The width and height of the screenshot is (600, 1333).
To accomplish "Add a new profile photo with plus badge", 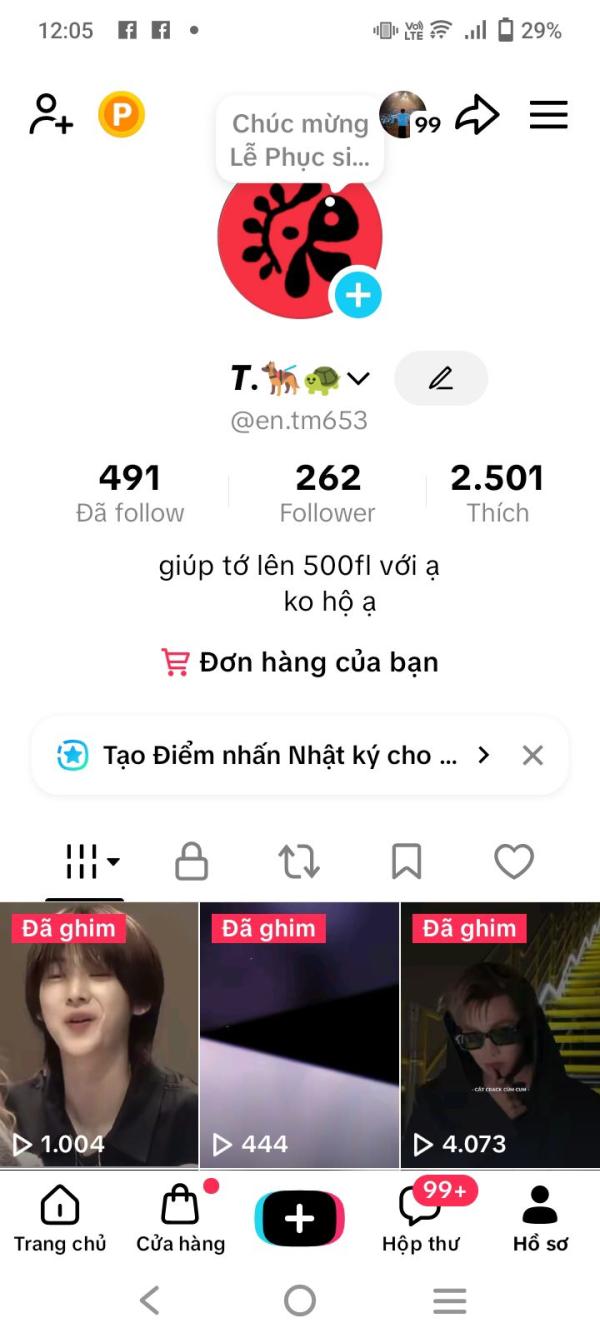I will (357, 295).
